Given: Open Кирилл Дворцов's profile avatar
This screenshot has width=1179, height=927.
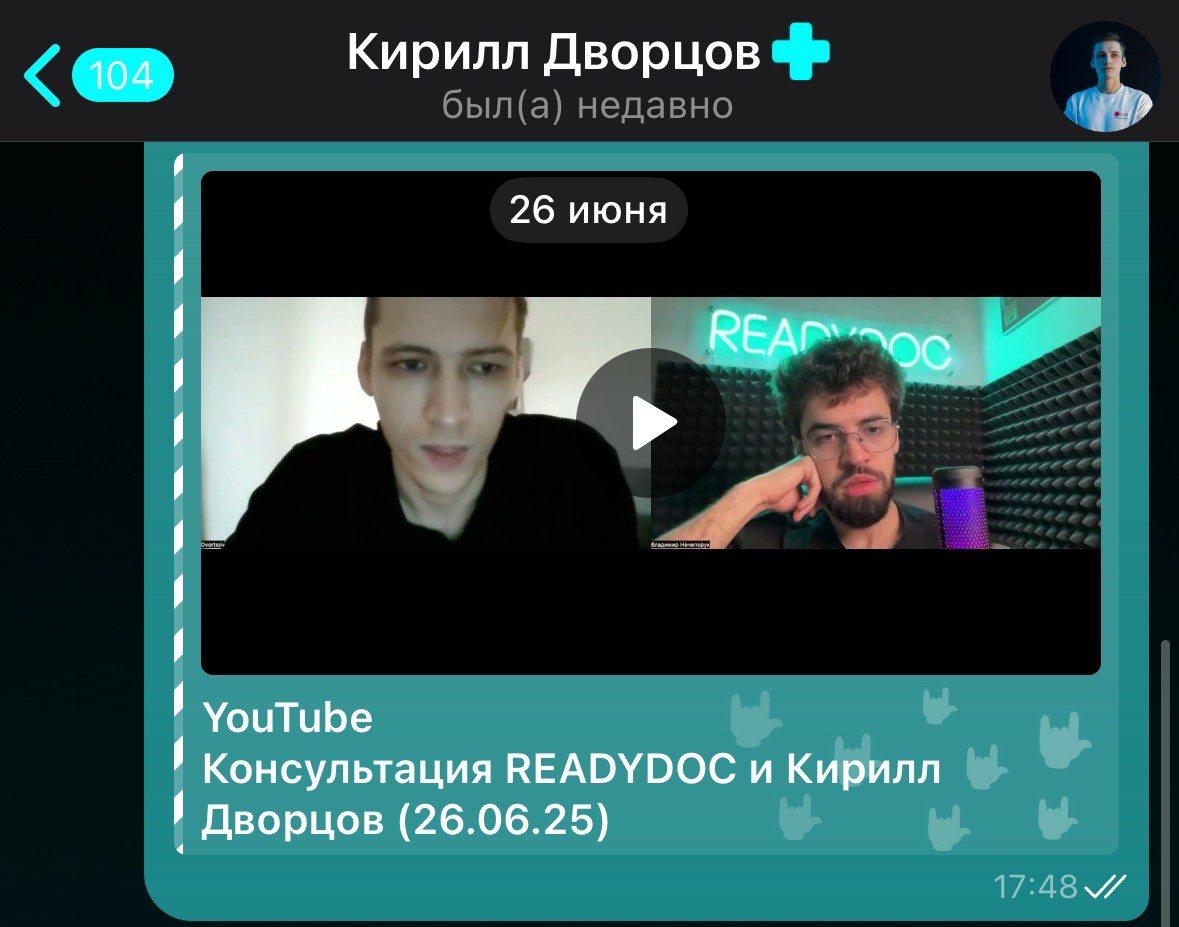Looking at the screenshot, I should click(1104, 77).
